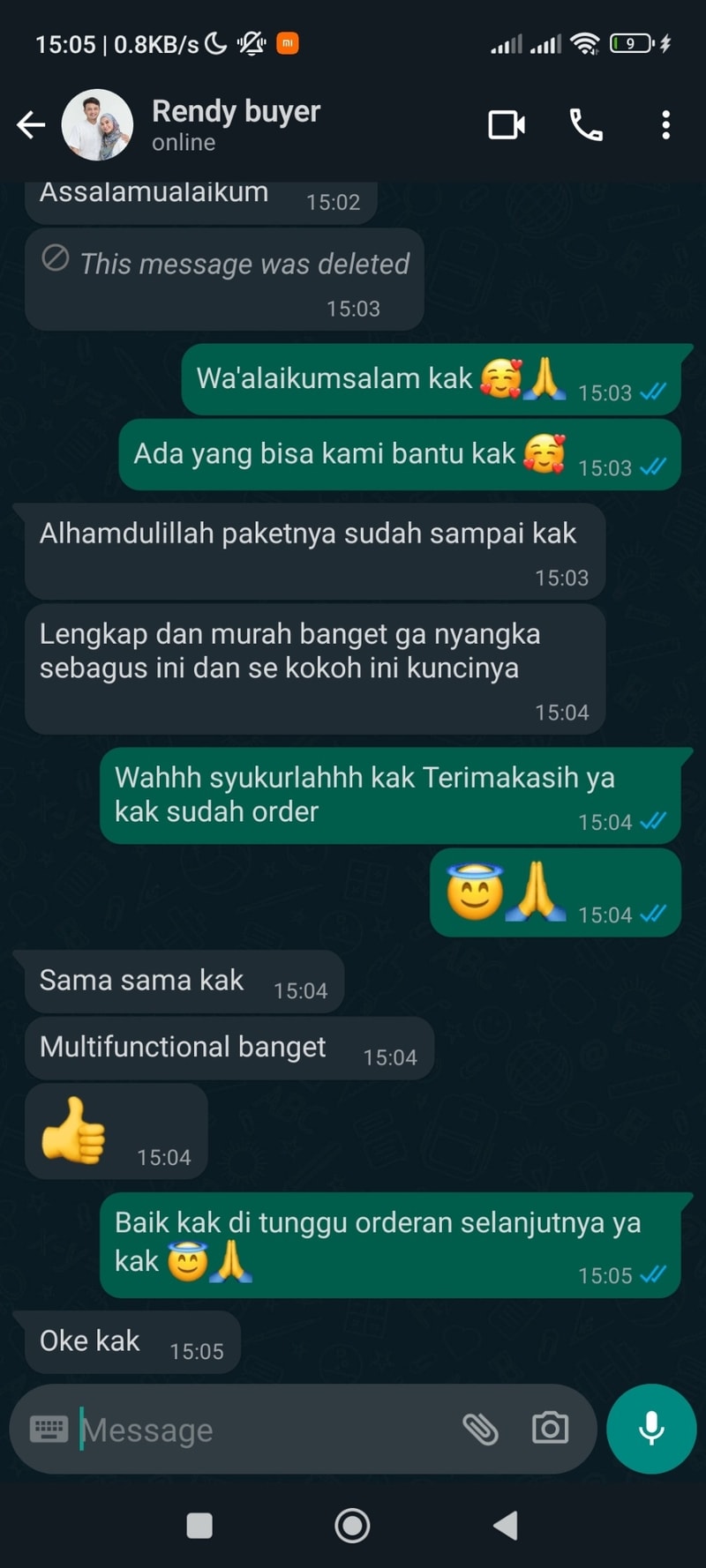Viewport: 706px width, 1568px height.
Task: Start a voice call with Rendy buyer
Action: pos(586,125)
